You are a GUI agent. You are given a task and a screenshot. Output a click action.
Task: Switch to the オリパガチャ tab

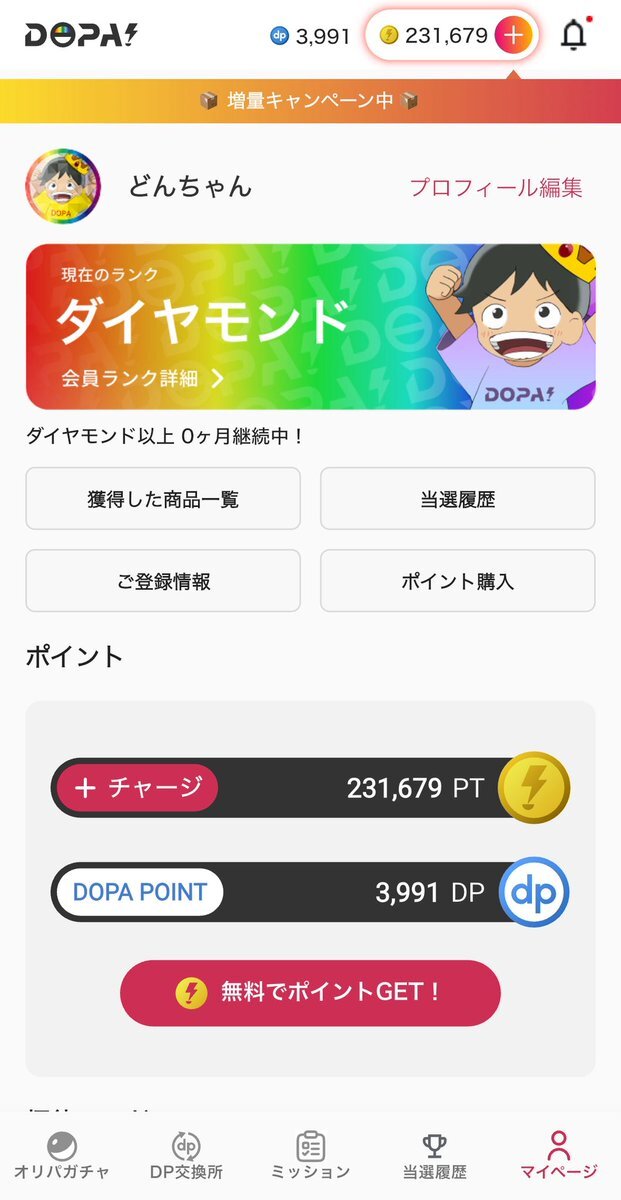(x=62, y=1156)
